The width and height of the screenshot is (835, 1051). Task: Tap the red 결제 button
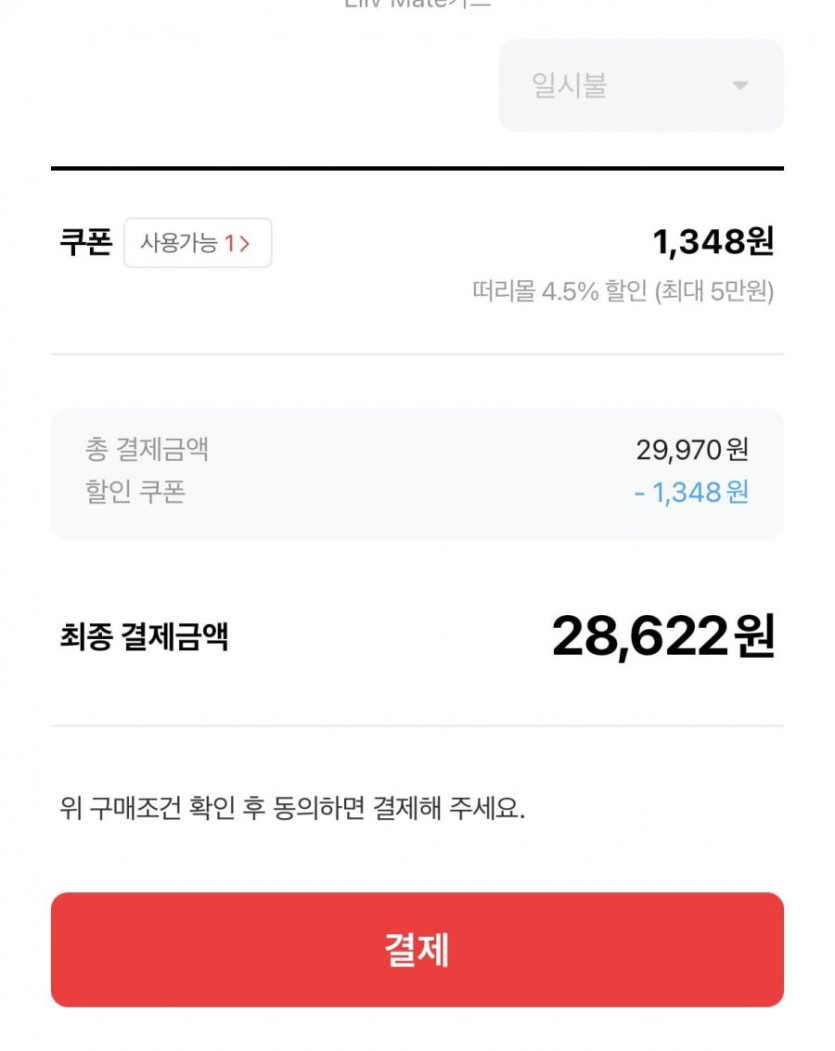click(x=417, y=950)
